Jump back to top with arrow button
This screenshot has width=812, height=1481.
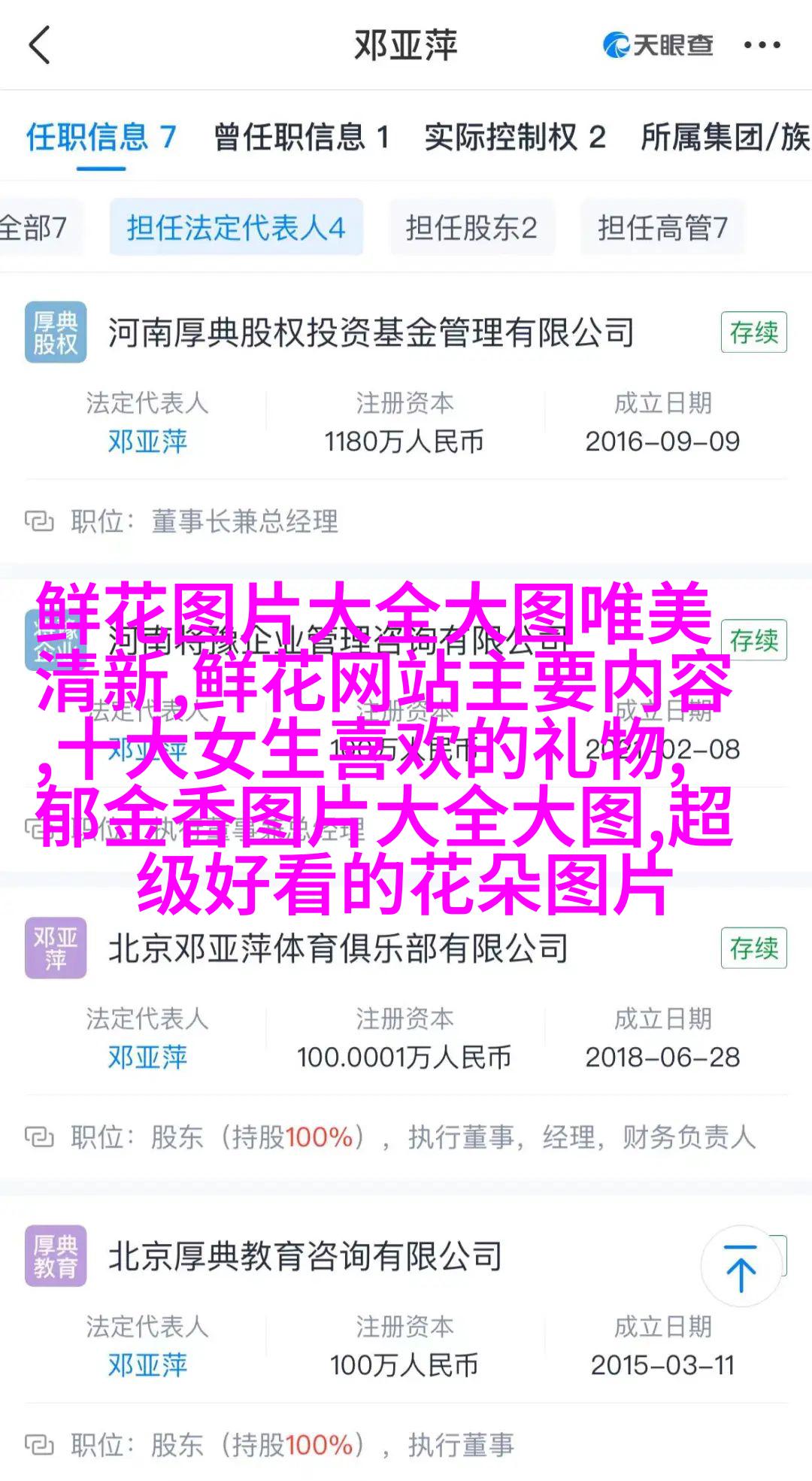click(x=741, y=1268)
